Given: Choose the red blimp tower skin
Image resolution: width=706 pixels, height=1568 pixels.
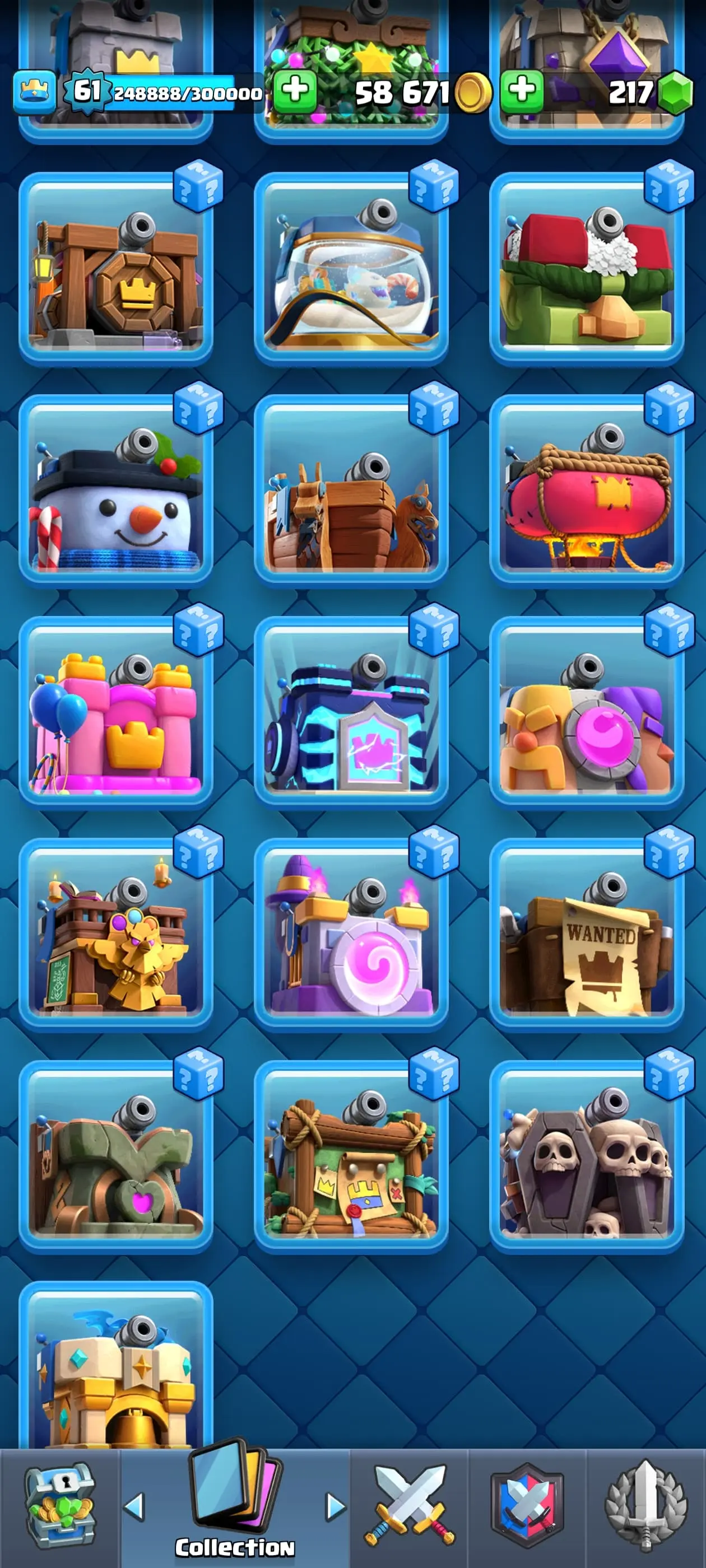Looking at the screenshot, I should pyautogui.click(x=586, y=489).
